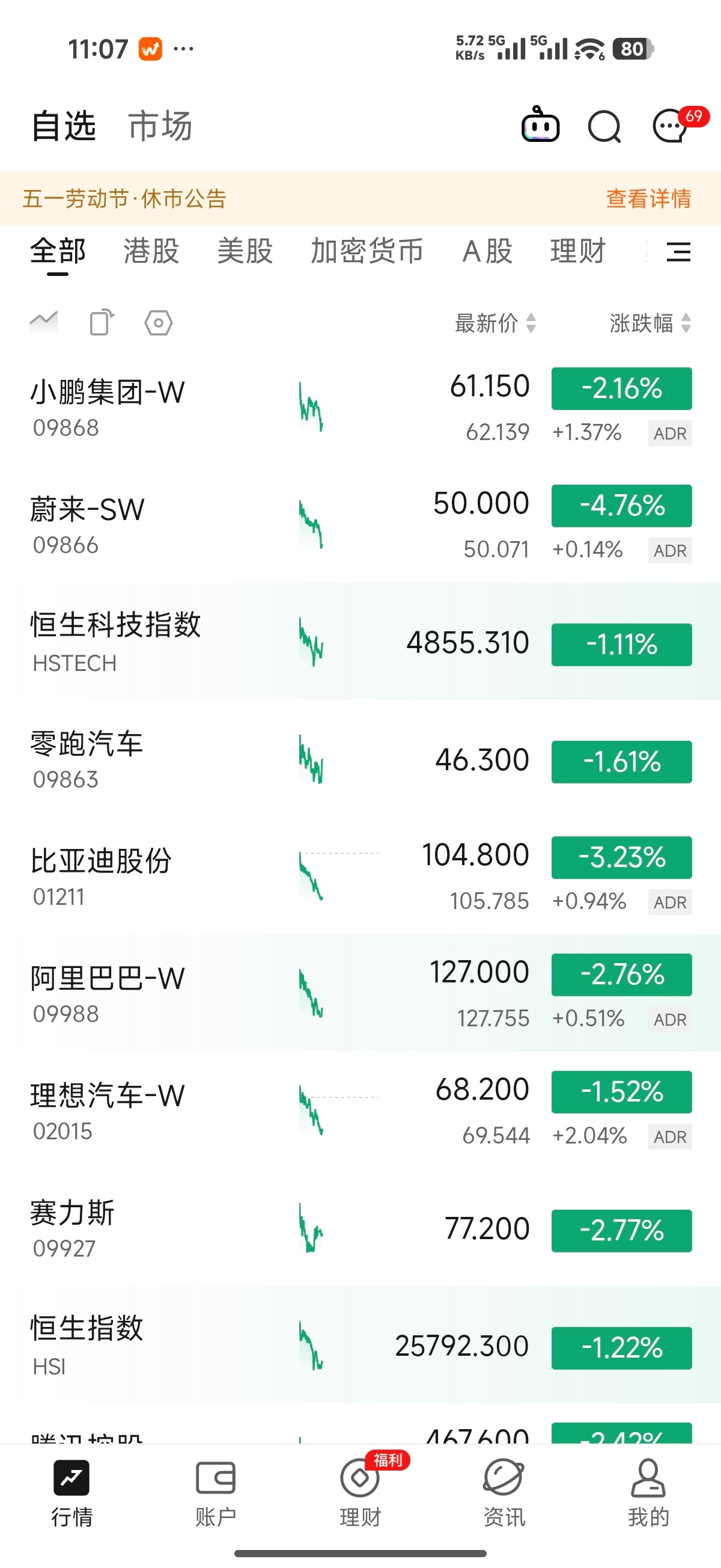Viewport: 721px width, 1568px height.
Task: Open the watchlist settings hexagon icon
Action: pos(158,323)
